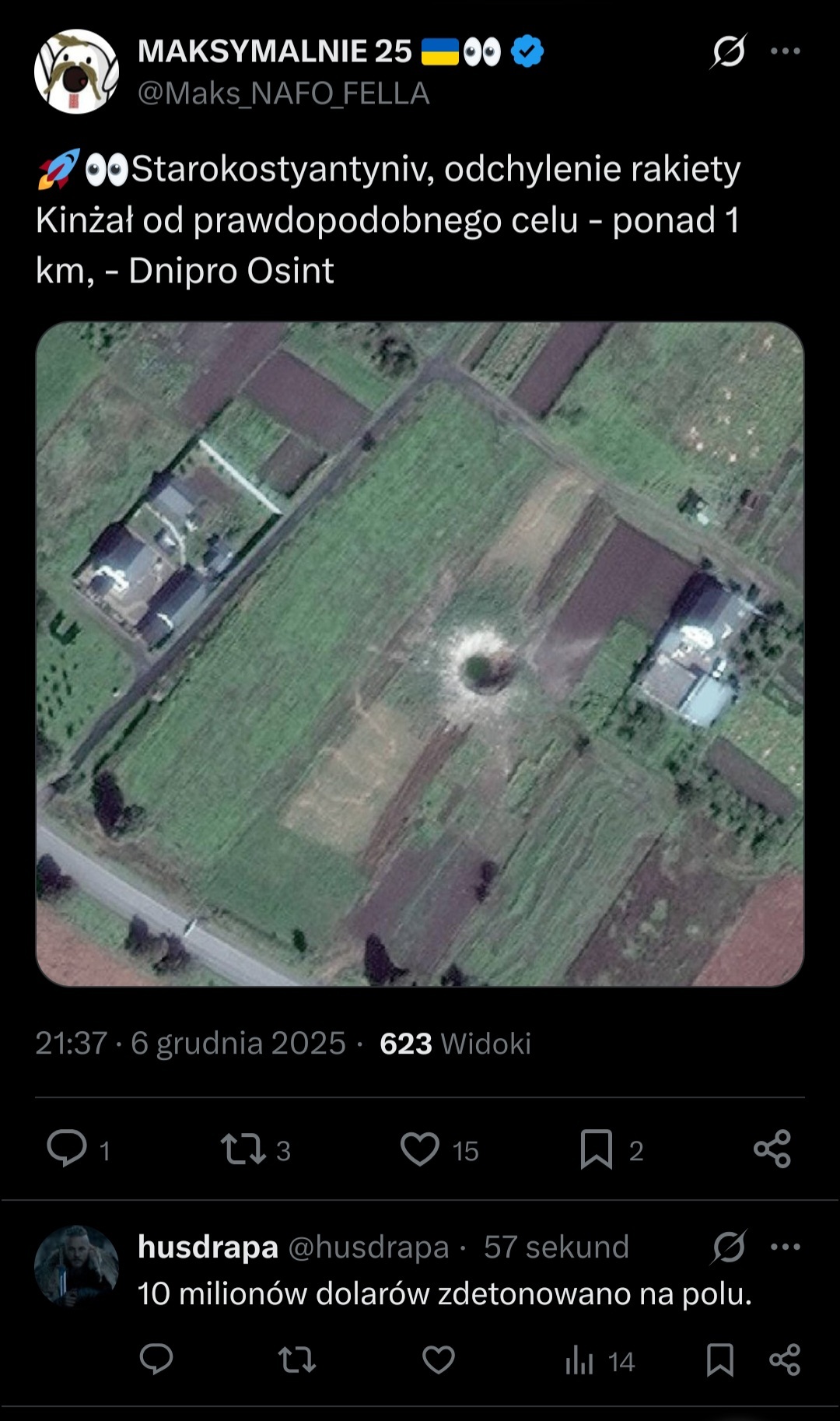The height and width of the screenshot is (1421, 840).
Task: Share the MAKSYMALNIE 25 post
Action: pyautogui.click(x=772, y=1149)
